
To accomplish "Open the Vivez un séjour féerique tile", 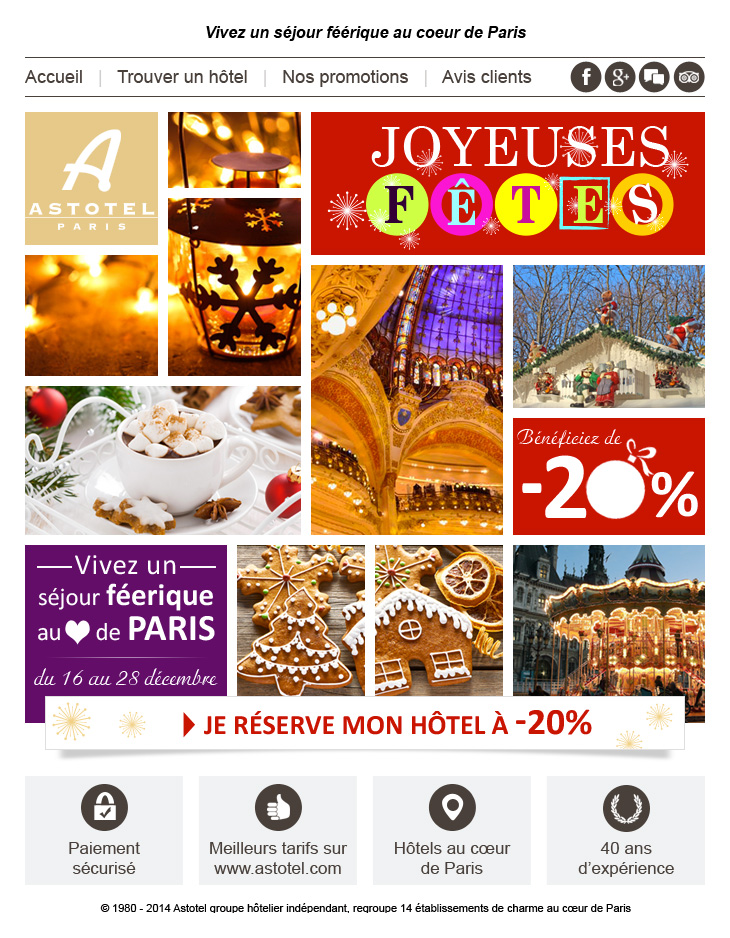I will tap(126, 620).
